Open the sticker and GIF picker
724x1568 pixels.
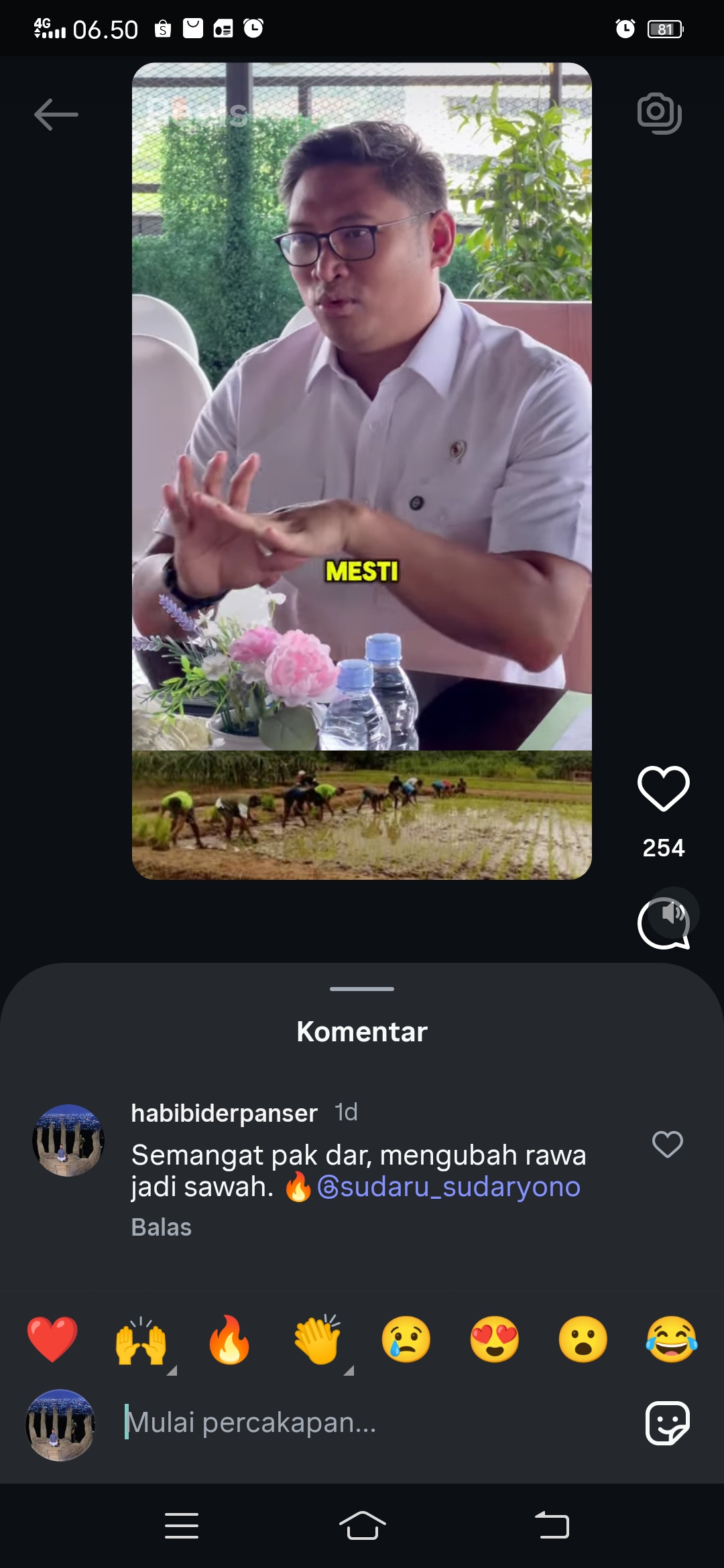667,1423
